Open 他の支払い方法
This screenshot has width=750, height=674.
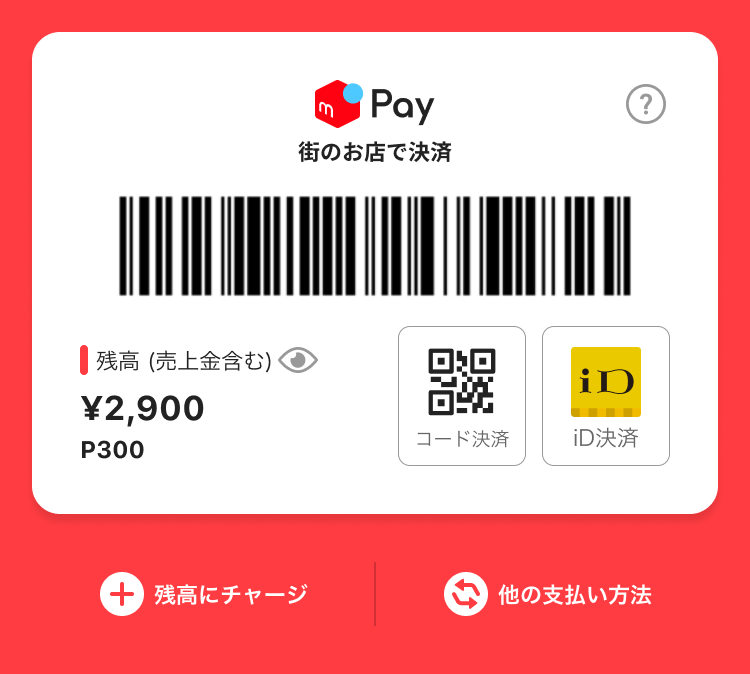coord(548,594)
